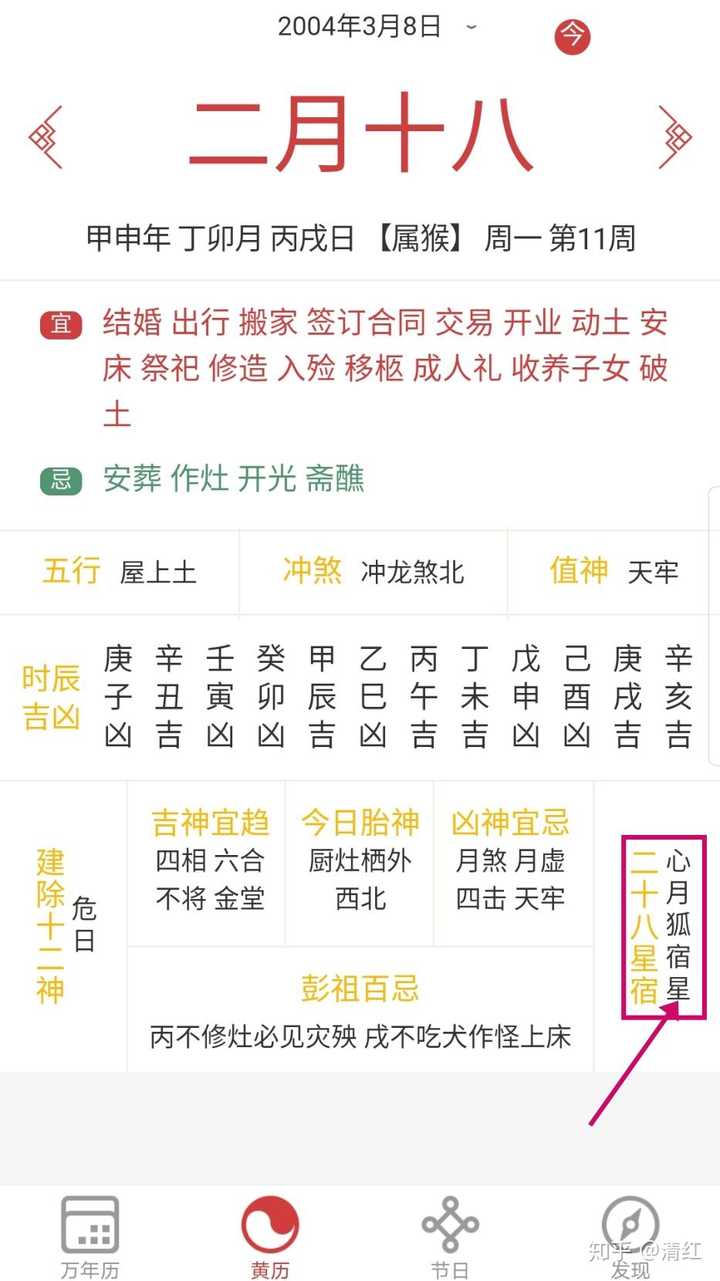Viewport: 720px width, 1281px height.
Task: Go to the next day arrow
Action: click(675, 137)
